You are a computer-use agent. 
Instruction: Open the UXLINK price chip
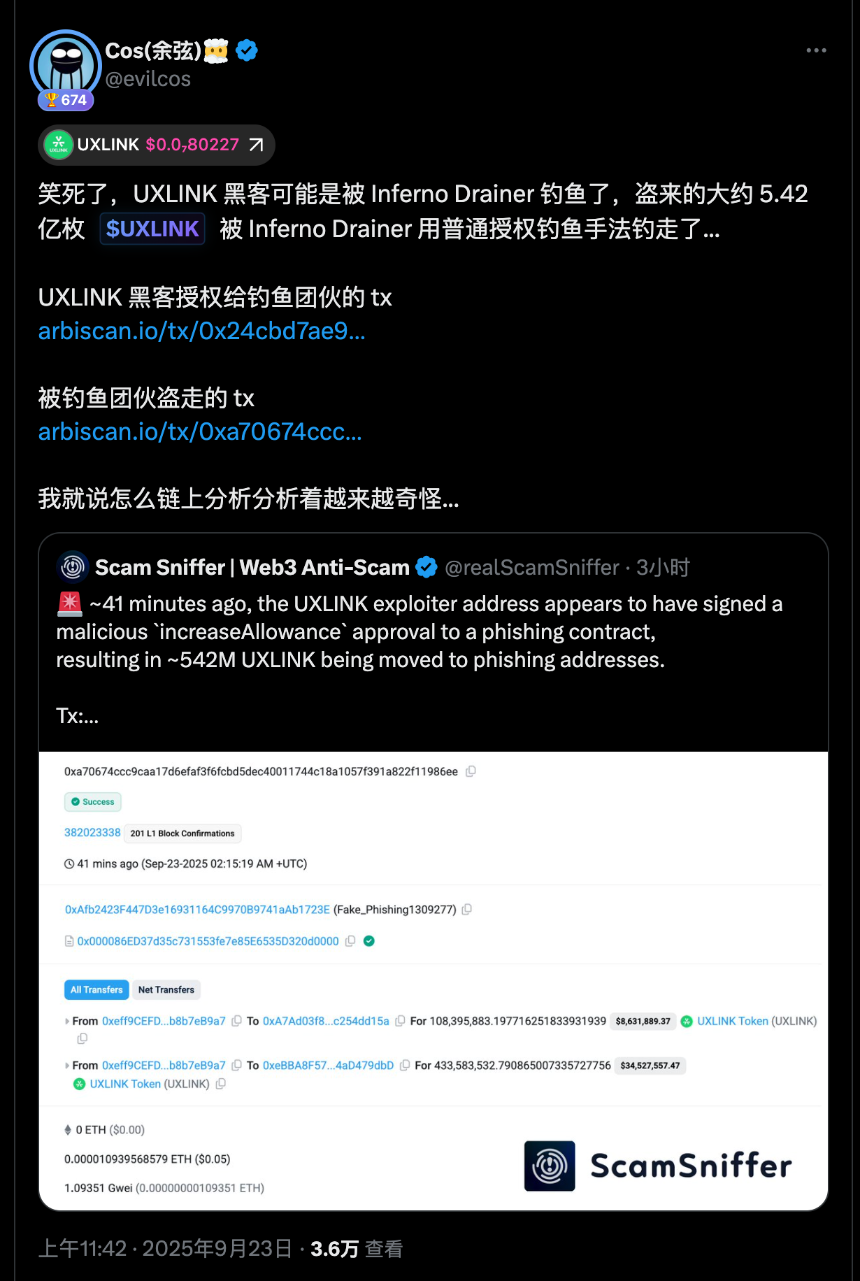coord(156,145)
